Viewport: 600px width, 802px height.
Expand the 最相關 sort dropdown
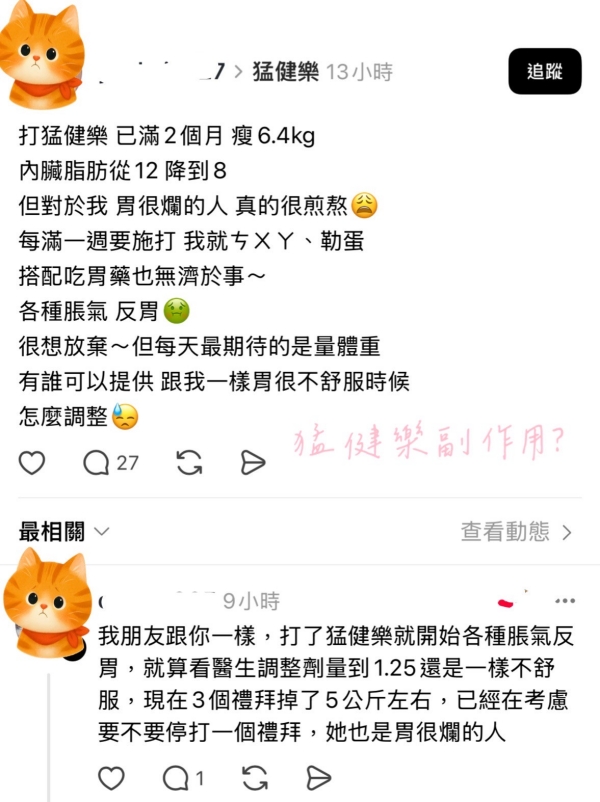[x=64, y=532]
